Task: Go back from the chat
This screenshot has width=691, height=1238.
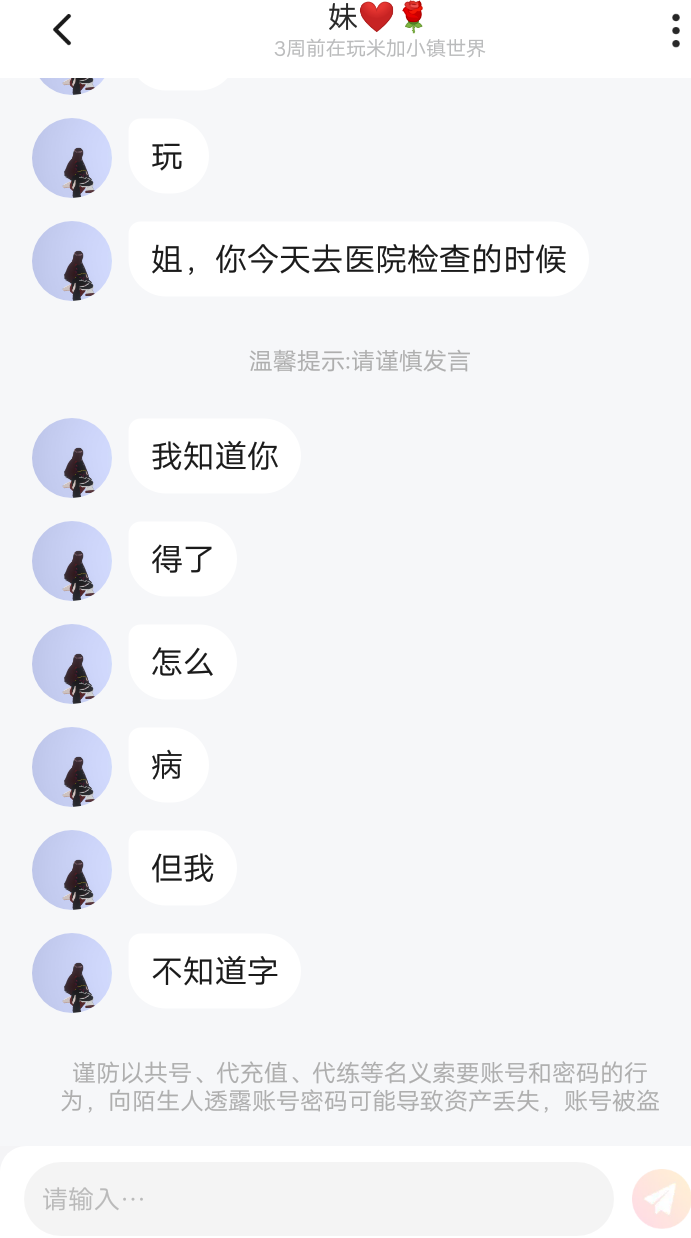Action: coord(62,30)
